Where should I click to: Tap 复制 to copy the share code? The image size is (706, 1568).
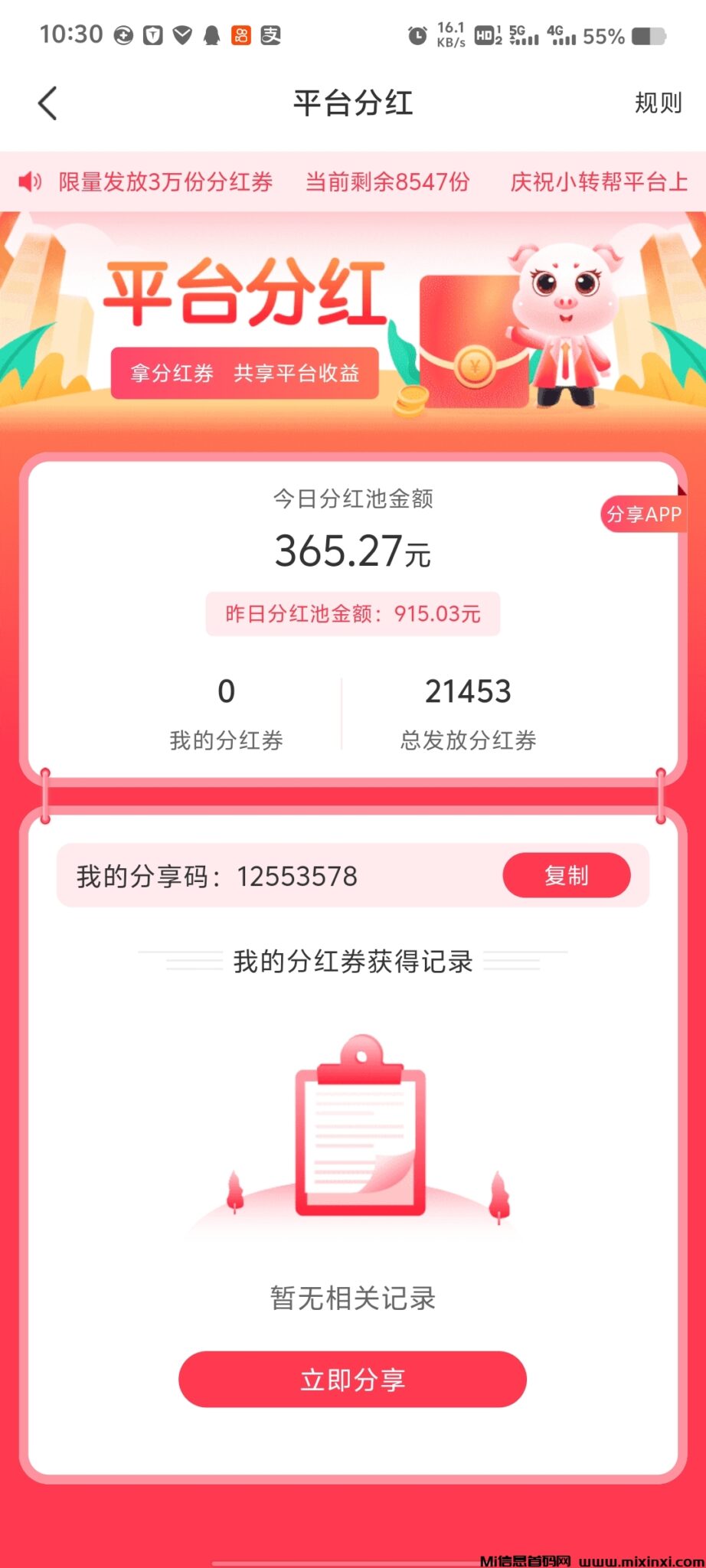[567, 875]
